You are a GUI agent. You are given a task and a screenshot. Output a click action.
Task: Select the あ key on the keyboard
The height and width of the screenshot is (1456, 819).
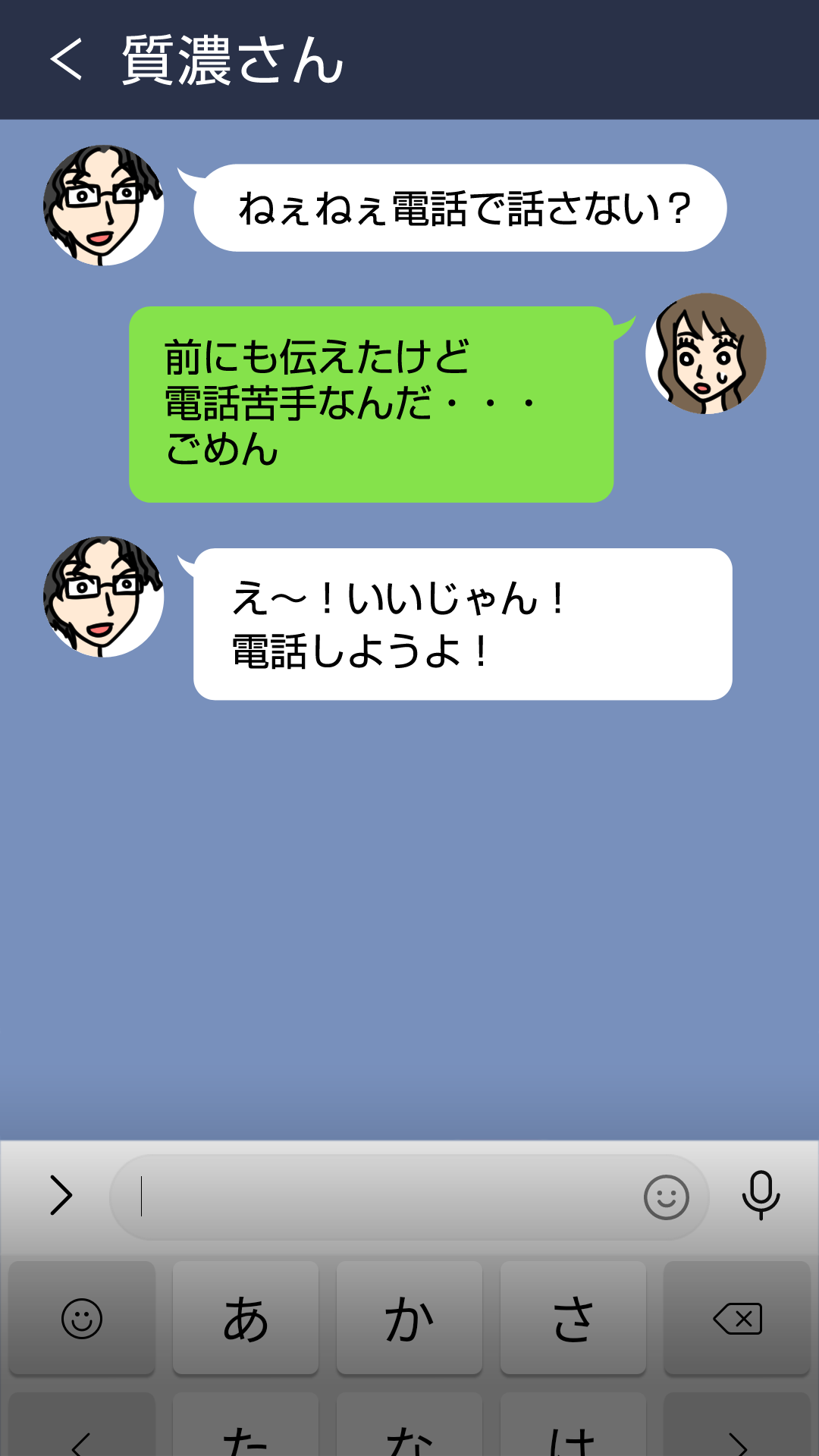click(245, 1317)
